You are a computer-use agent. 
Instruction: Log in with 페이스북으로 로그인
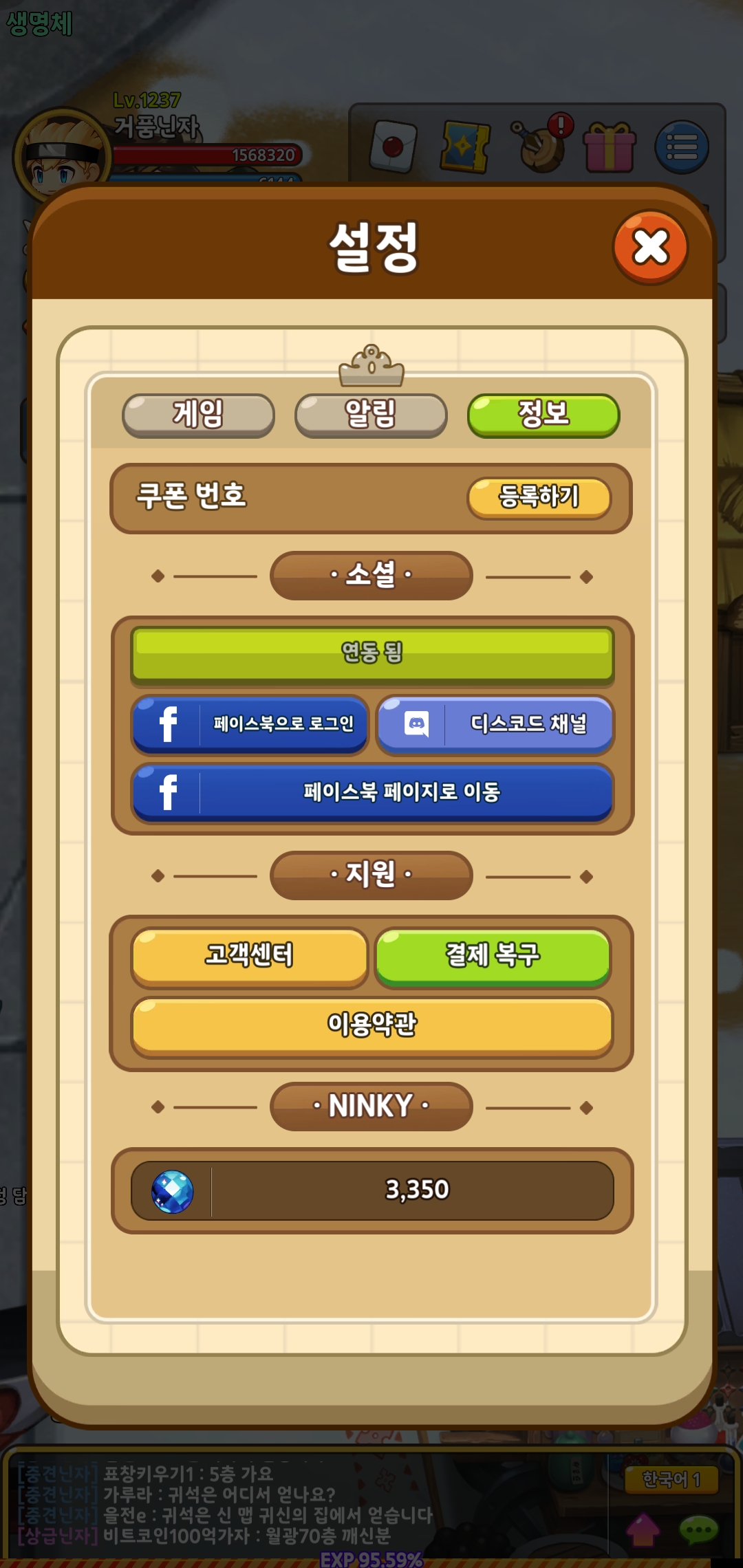(x=250, y=724)
